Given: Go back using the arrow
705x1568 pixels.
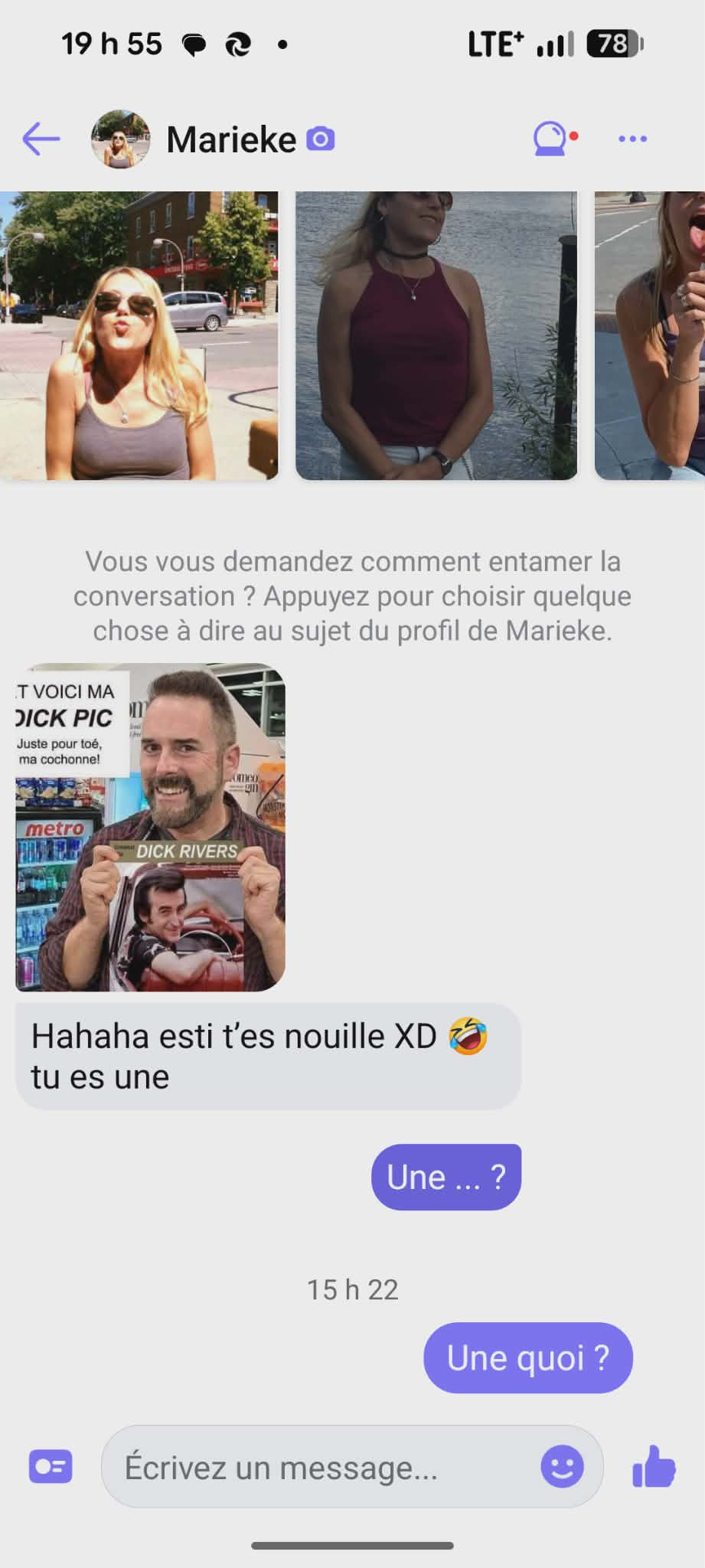Looking at the screenshot, I should click(41, 139).
